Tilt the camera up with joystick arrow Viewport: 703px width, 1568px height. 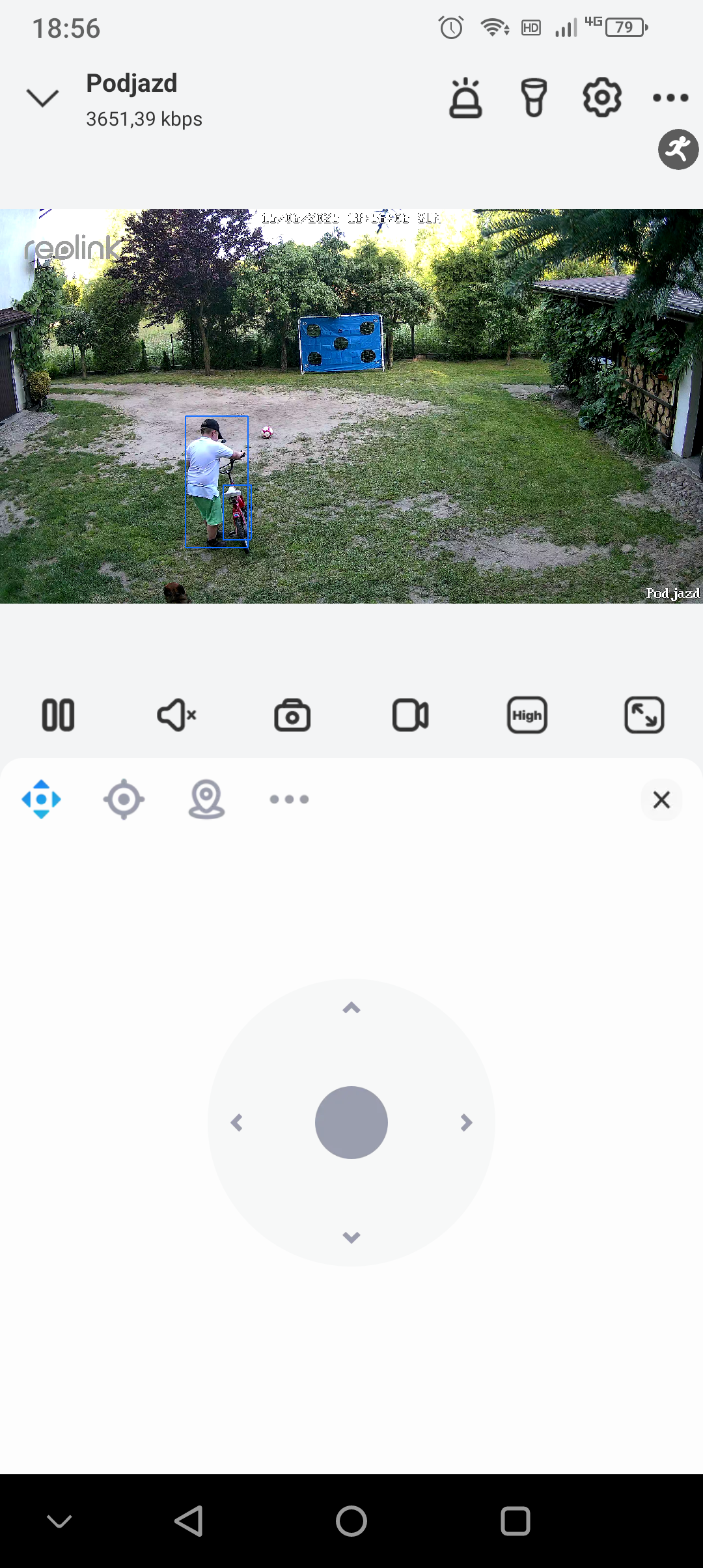coord(351,1008)
